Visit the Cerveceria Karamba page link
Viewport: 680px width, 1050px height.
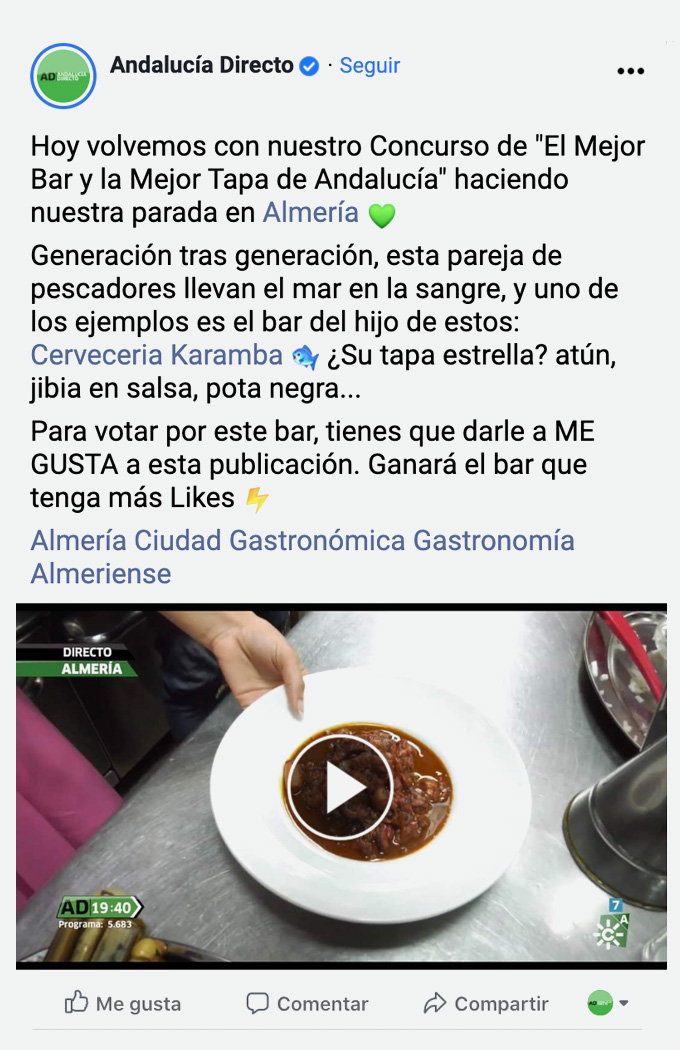click(157, 355)
